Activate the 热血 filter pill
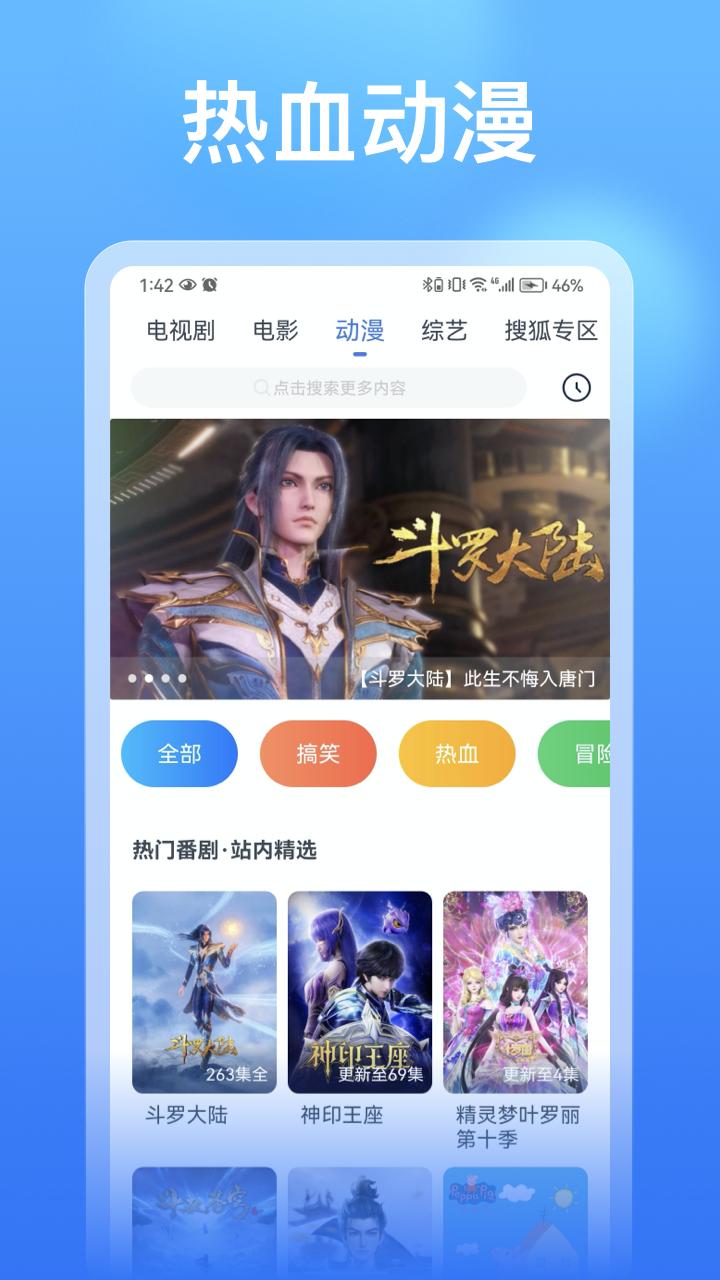The height and width of the screenshot is (1280, 720). pyautogui.click(x=457, y=753)
